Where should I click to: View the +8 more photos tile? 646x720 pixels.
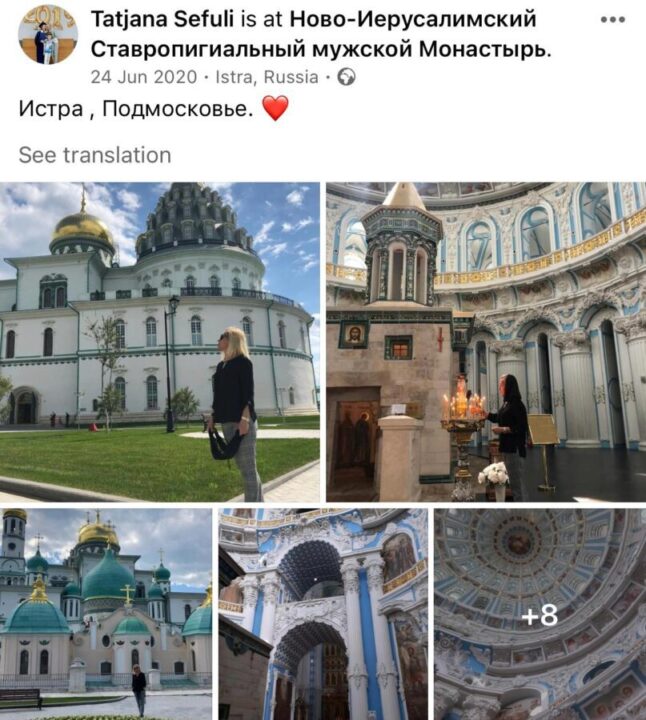[540, 614]
